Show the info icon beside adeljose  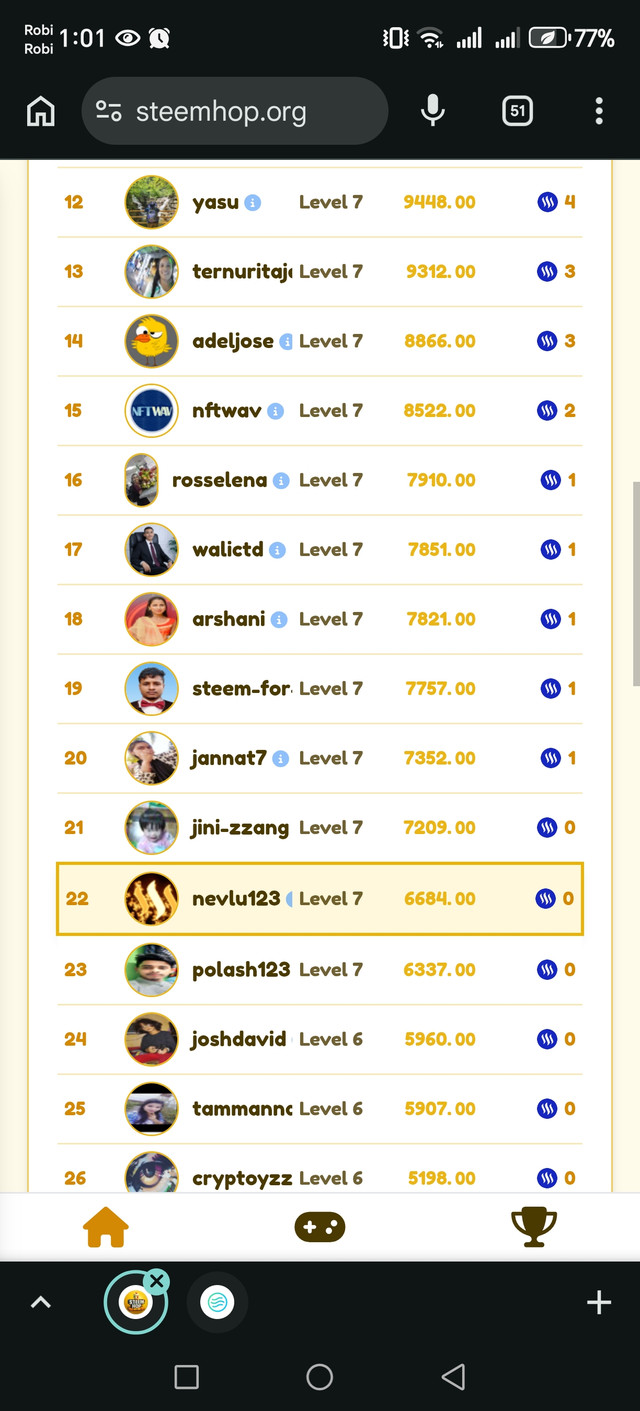[x=286, y=342]
